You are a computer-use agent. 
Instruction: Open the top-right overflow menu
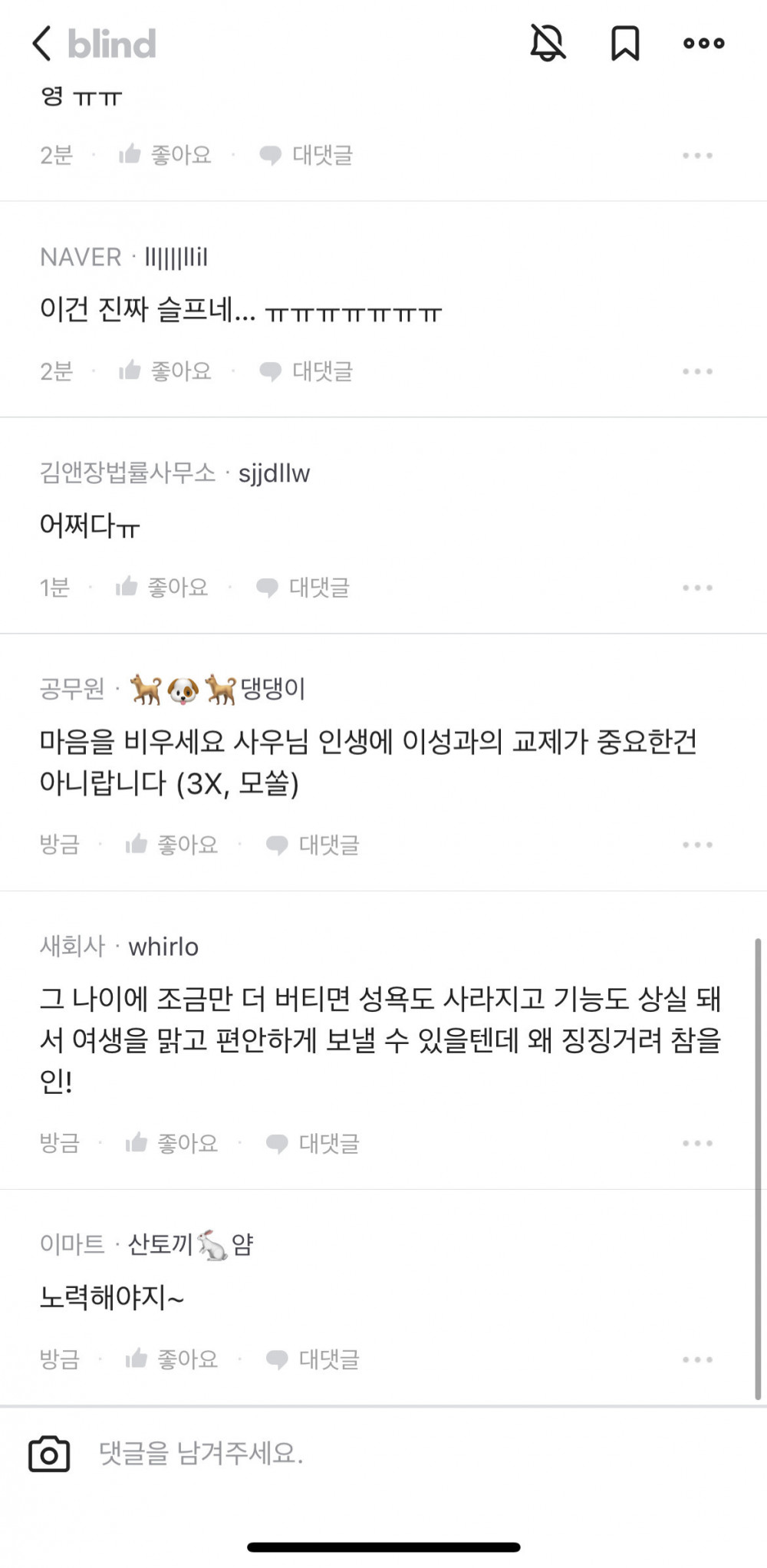703,43
